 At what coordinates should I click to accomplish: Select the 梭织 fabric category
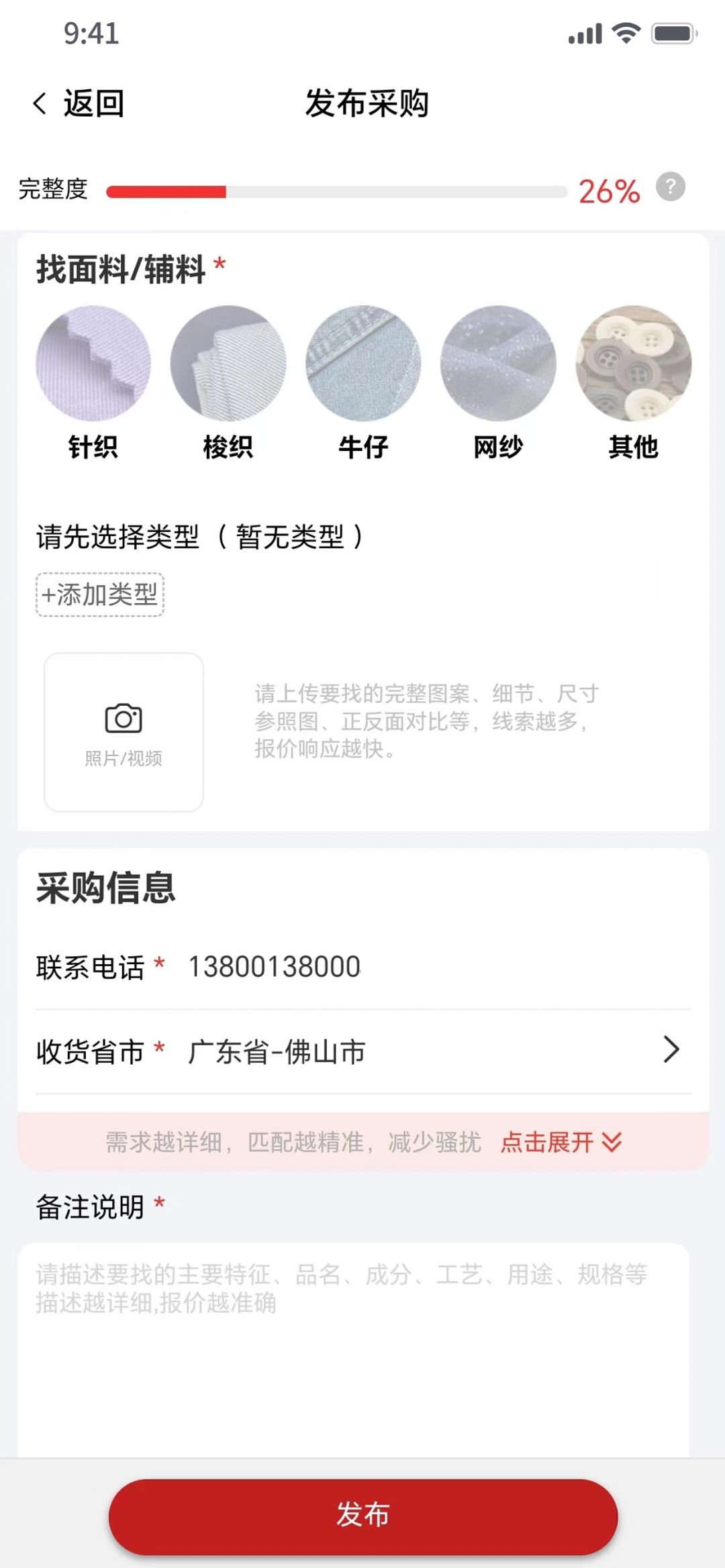click(x=228, y=382)
